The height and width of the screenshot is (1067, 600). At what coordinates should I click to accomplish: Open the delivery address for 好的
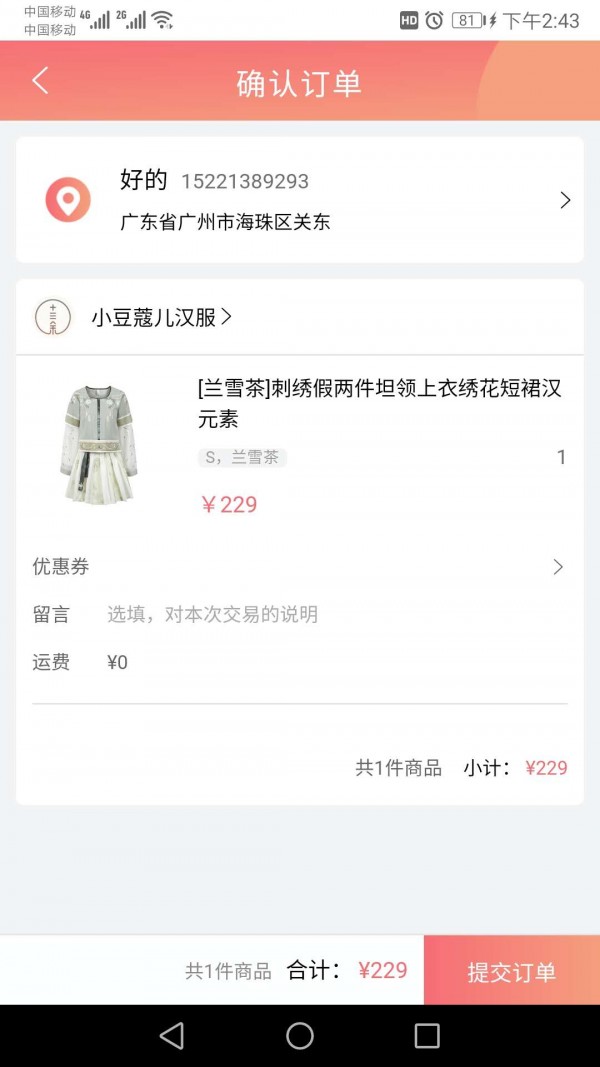[x=300, y=200]
